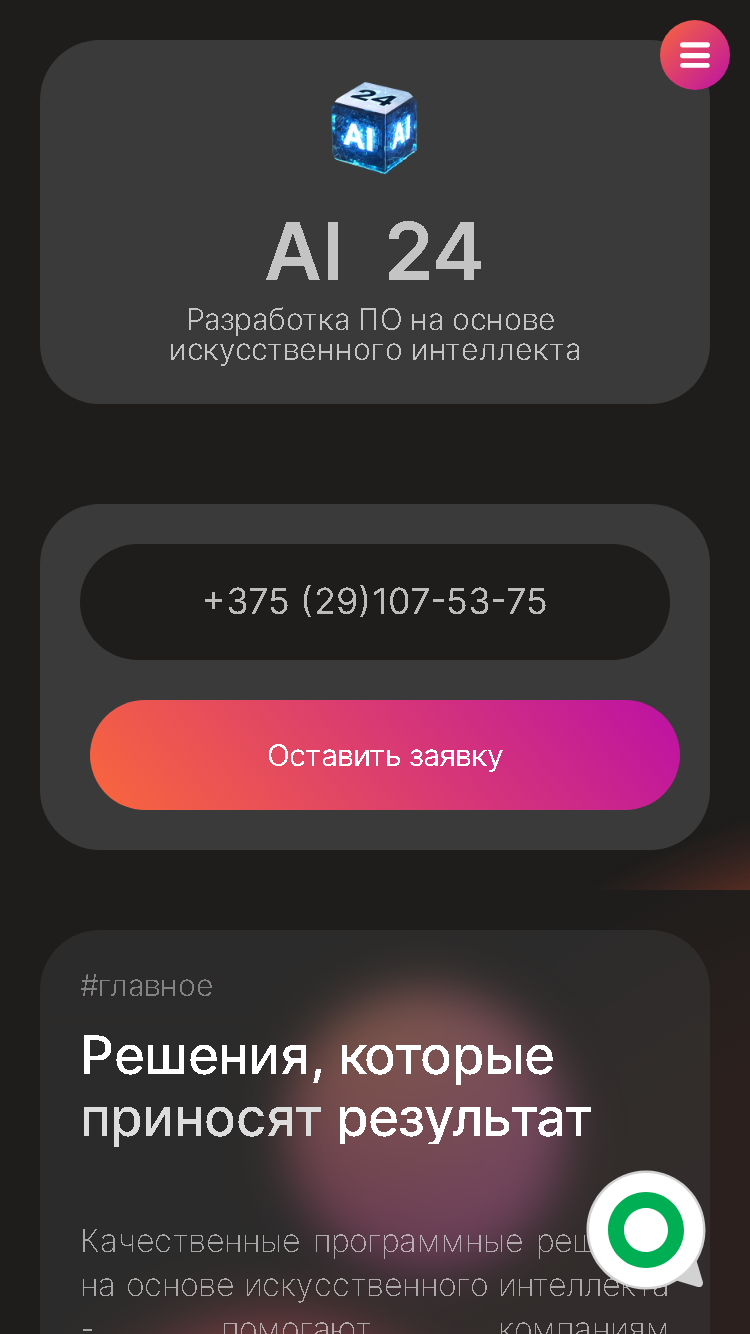Call the phone number +375 (29)107-53-75

pyautogui.click(x=375, y=601)
